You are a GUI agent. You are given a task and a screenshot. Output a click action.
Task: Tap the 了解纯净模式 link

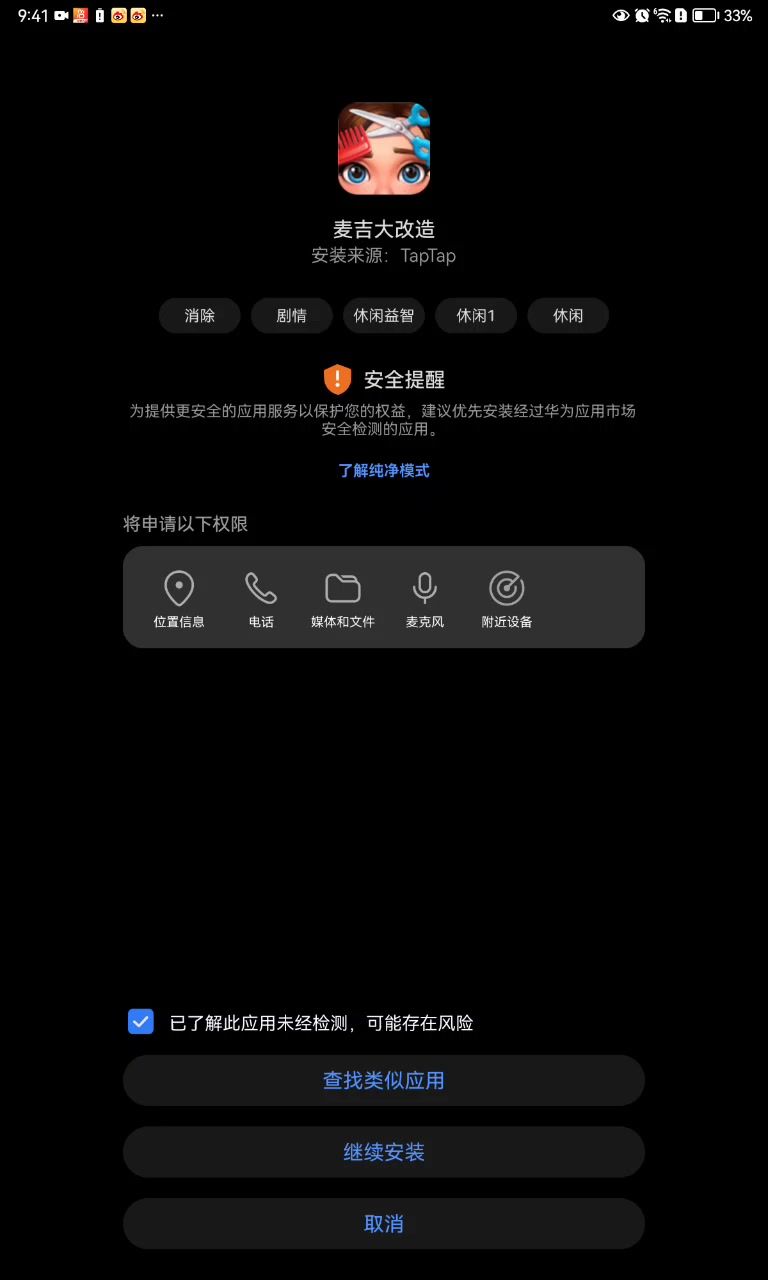tap(384, 470)
